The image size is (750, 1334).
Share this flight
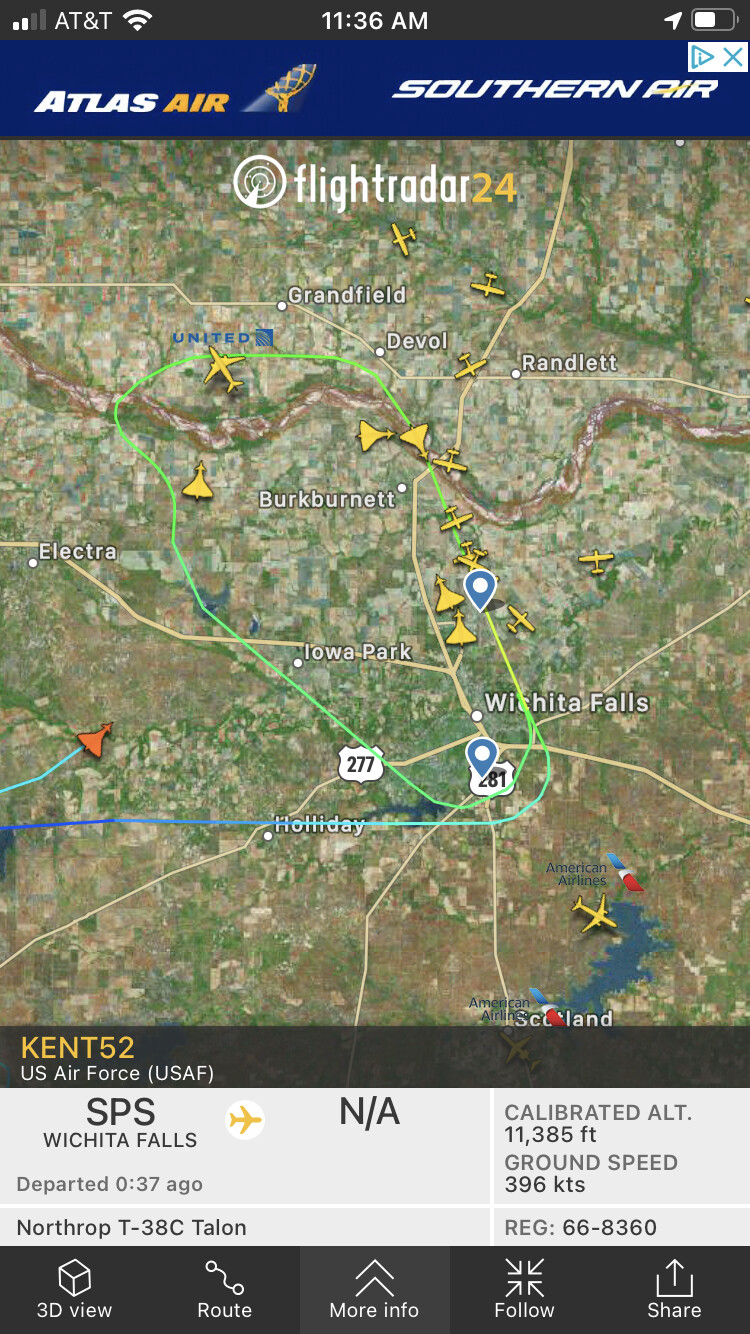click(674, 1289)
